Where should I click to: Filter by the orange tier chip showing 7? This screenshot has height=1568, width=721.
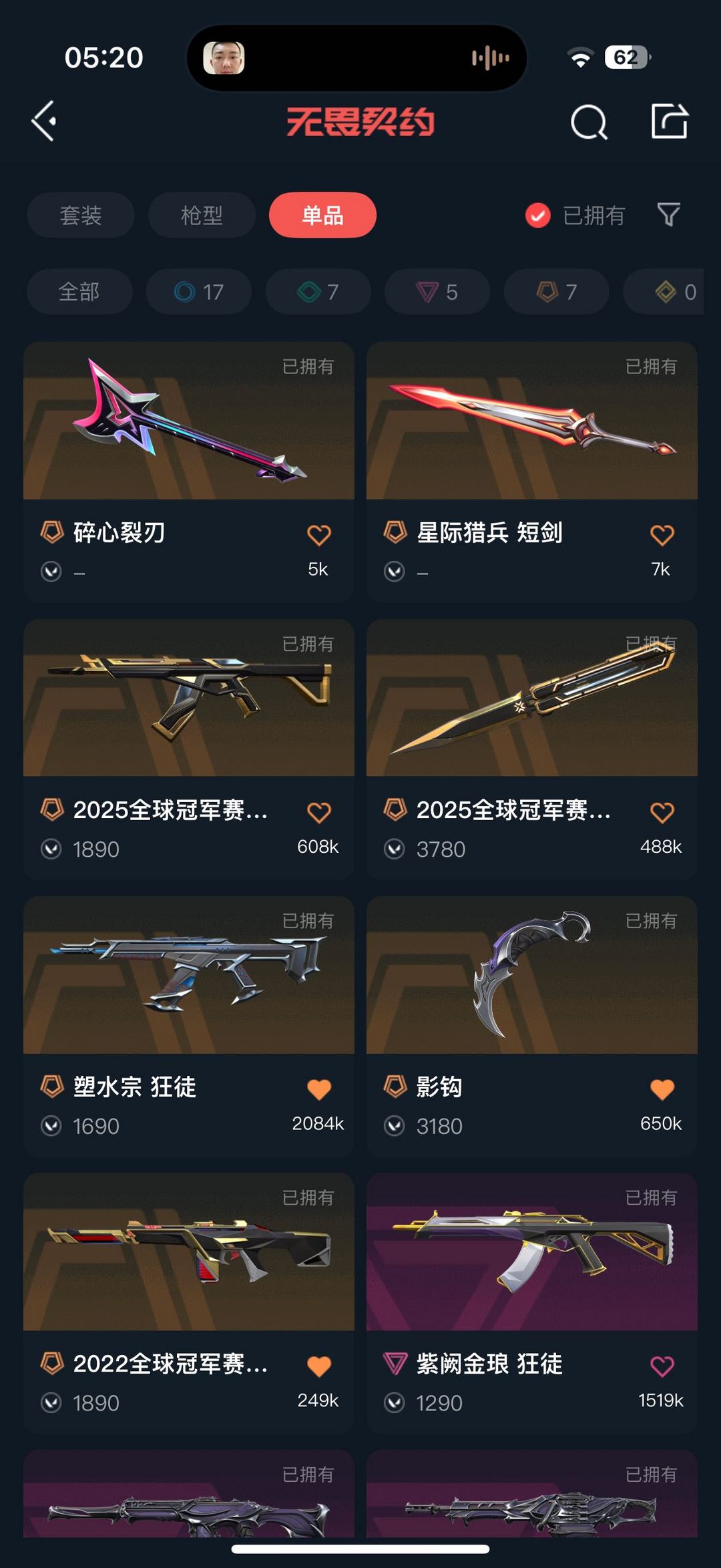pos(556,292)
